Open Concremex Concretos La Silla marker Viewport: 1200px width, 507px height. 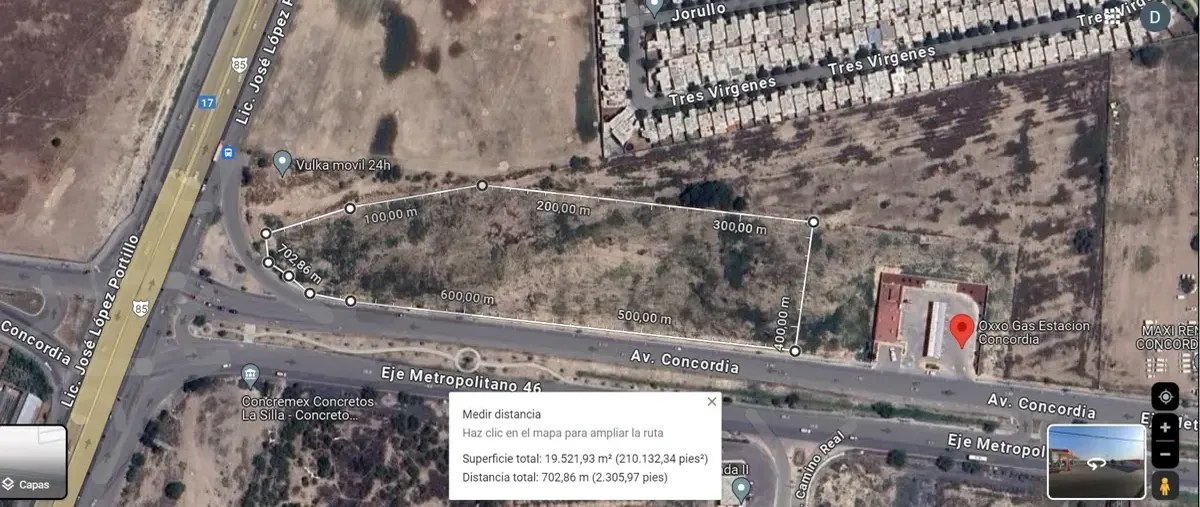pos(250,376)
